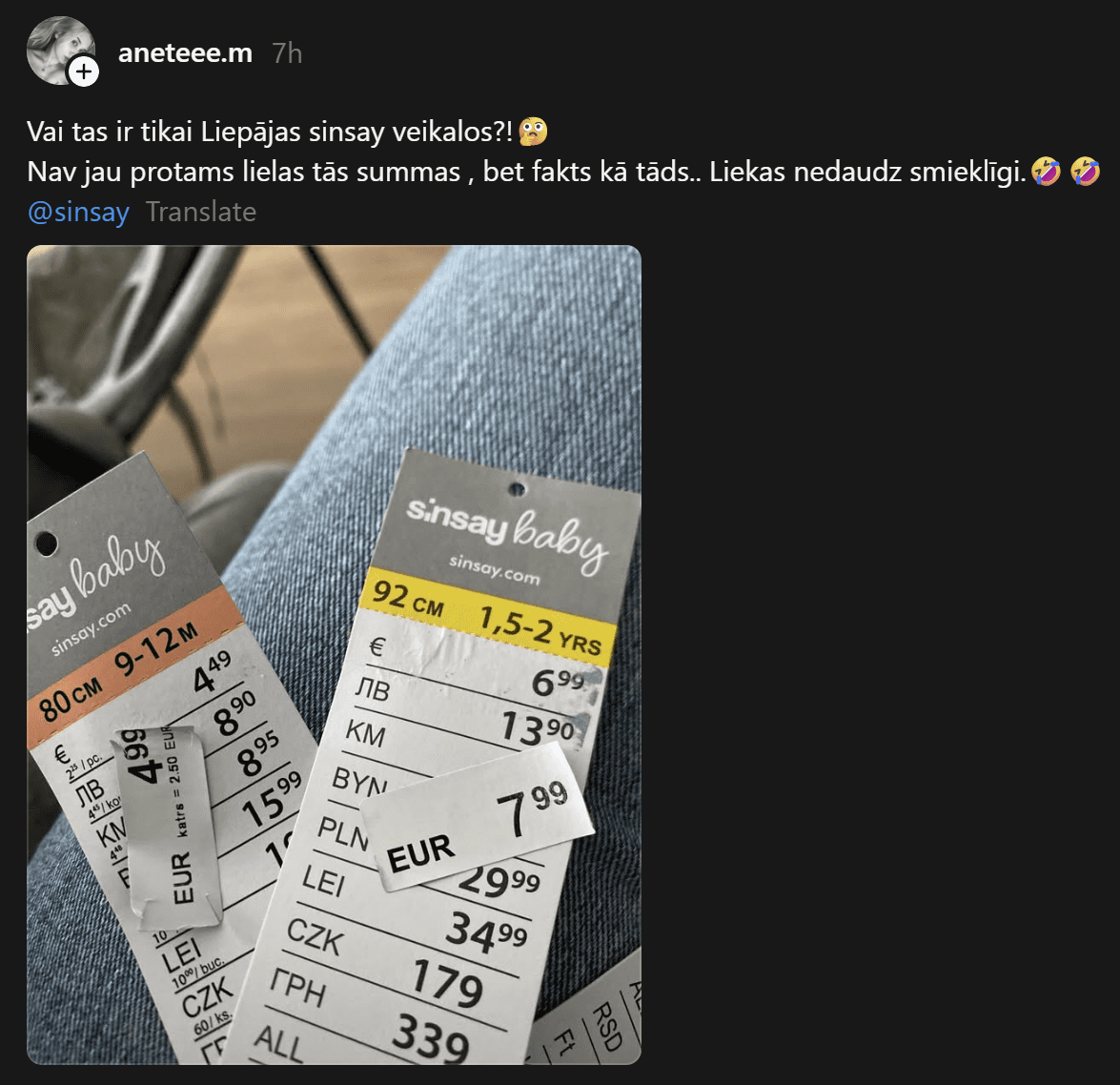Open the price tags photo full screen
Image resolution: width=1120 pixels, height=1085 pixels.
[334, 654]
